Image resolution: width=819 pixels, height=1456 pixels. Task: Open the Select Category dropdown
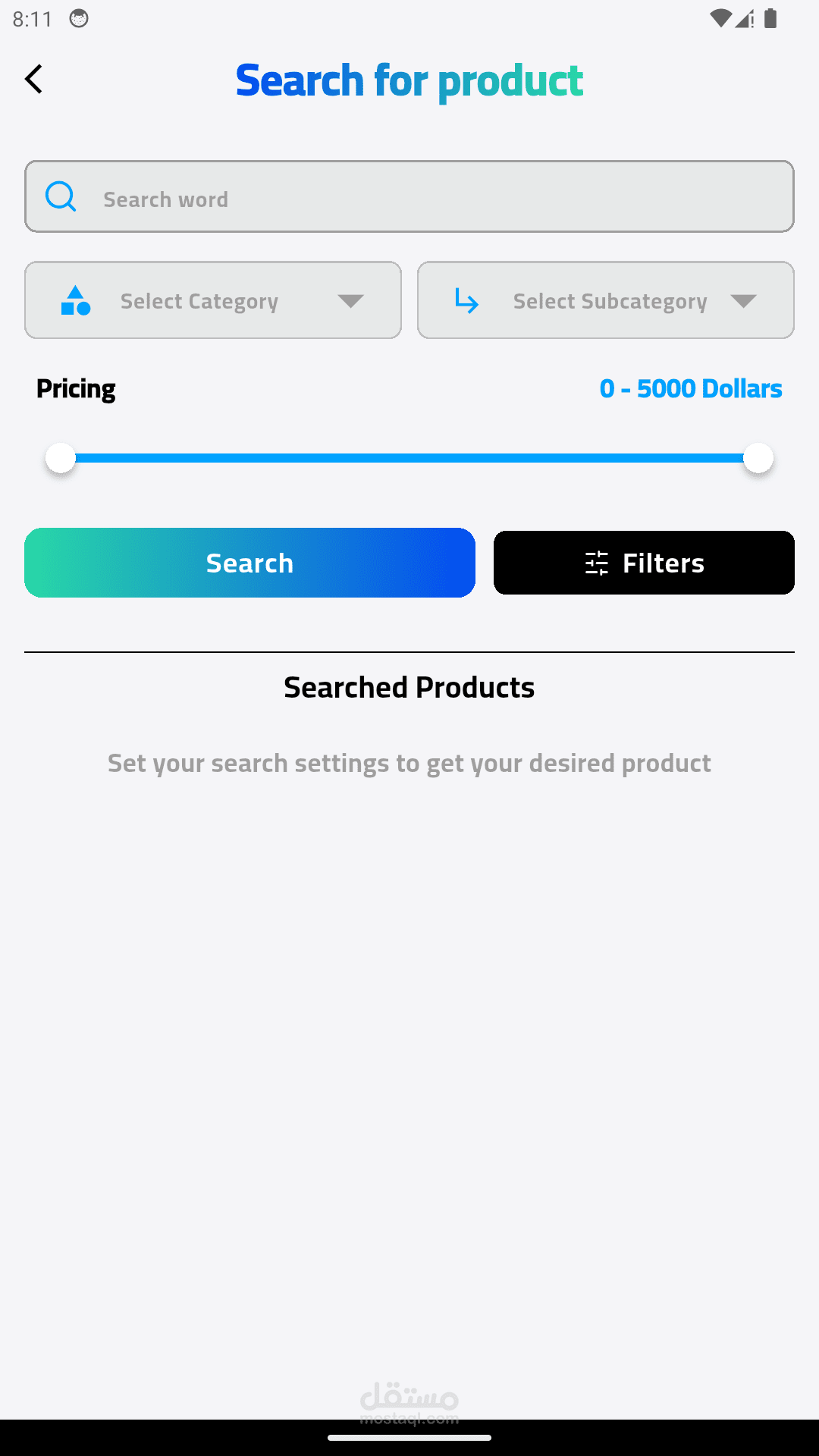(x=213, y=300)
